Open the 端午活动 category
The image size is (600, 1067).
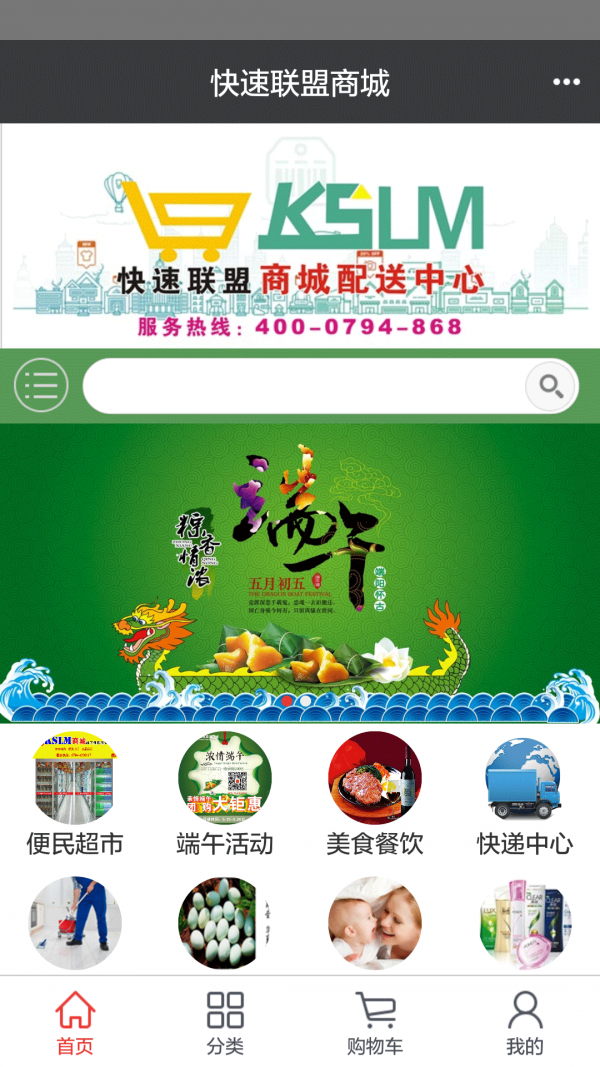point(225,795)
